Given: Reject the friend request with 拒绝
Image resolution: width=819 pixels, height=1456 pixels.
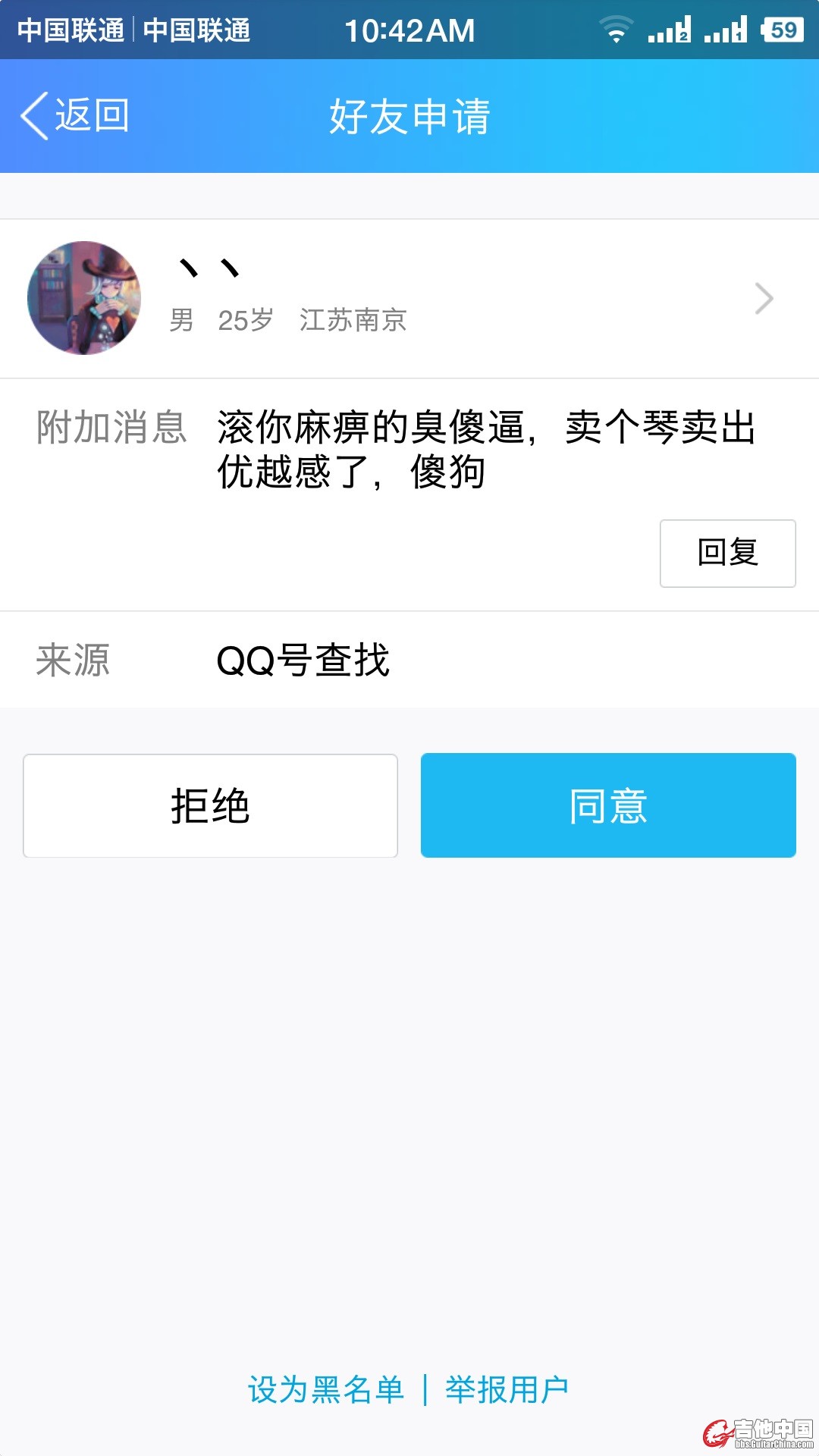Looking at the screenshot, I should click(210, 805).
